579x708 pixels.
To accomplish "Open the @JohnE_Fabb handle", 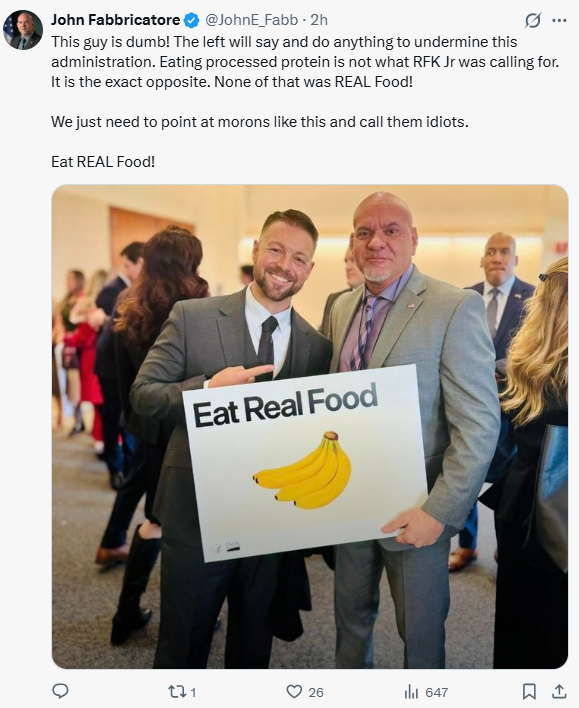I will (x=251, y=20).
